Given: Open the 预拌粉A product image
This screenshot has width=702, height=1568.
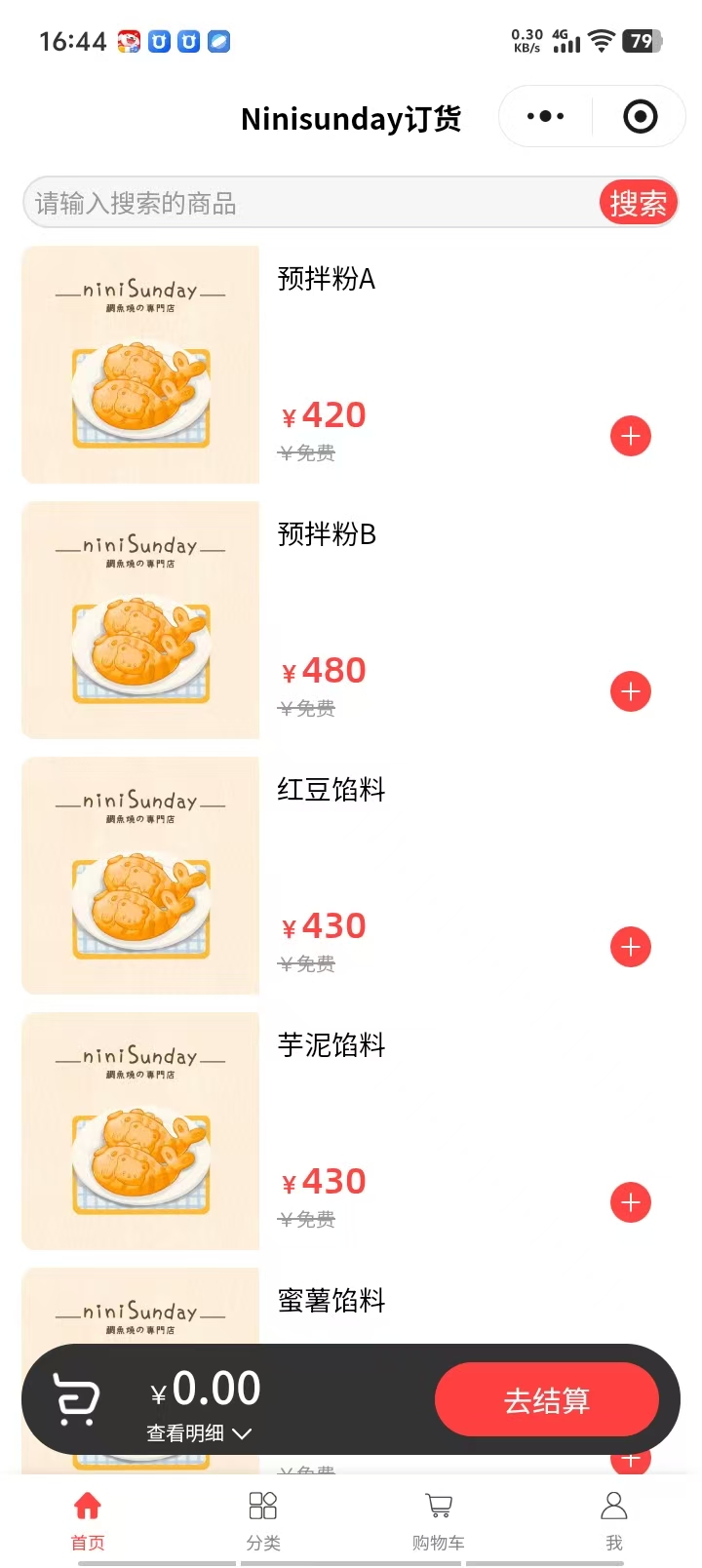Looking at the screenshot, I should [x=140, y=365].
